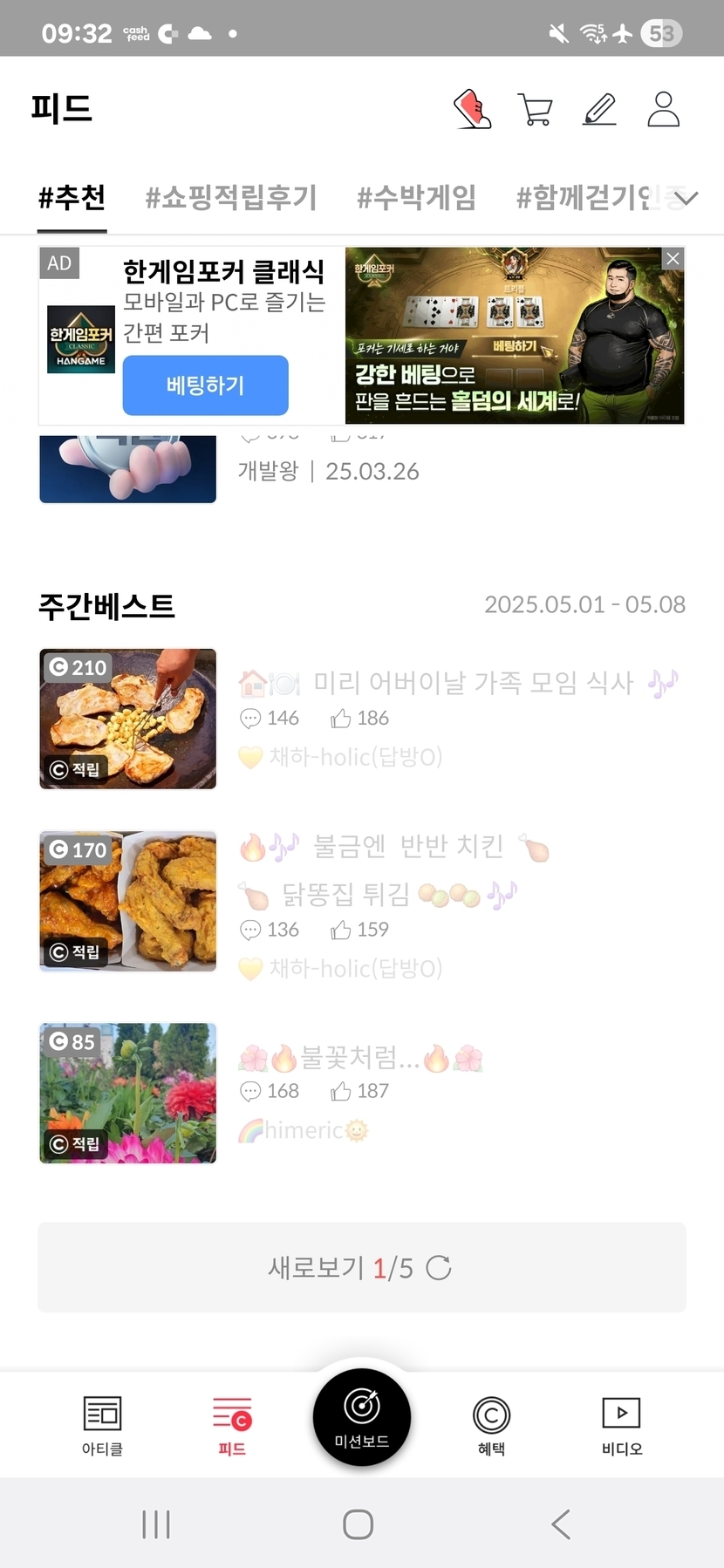This screenshot has height=1568, width=724.
Task: Switch to the #쇼핑적립후기 tab
Action: tap(231, 198)
